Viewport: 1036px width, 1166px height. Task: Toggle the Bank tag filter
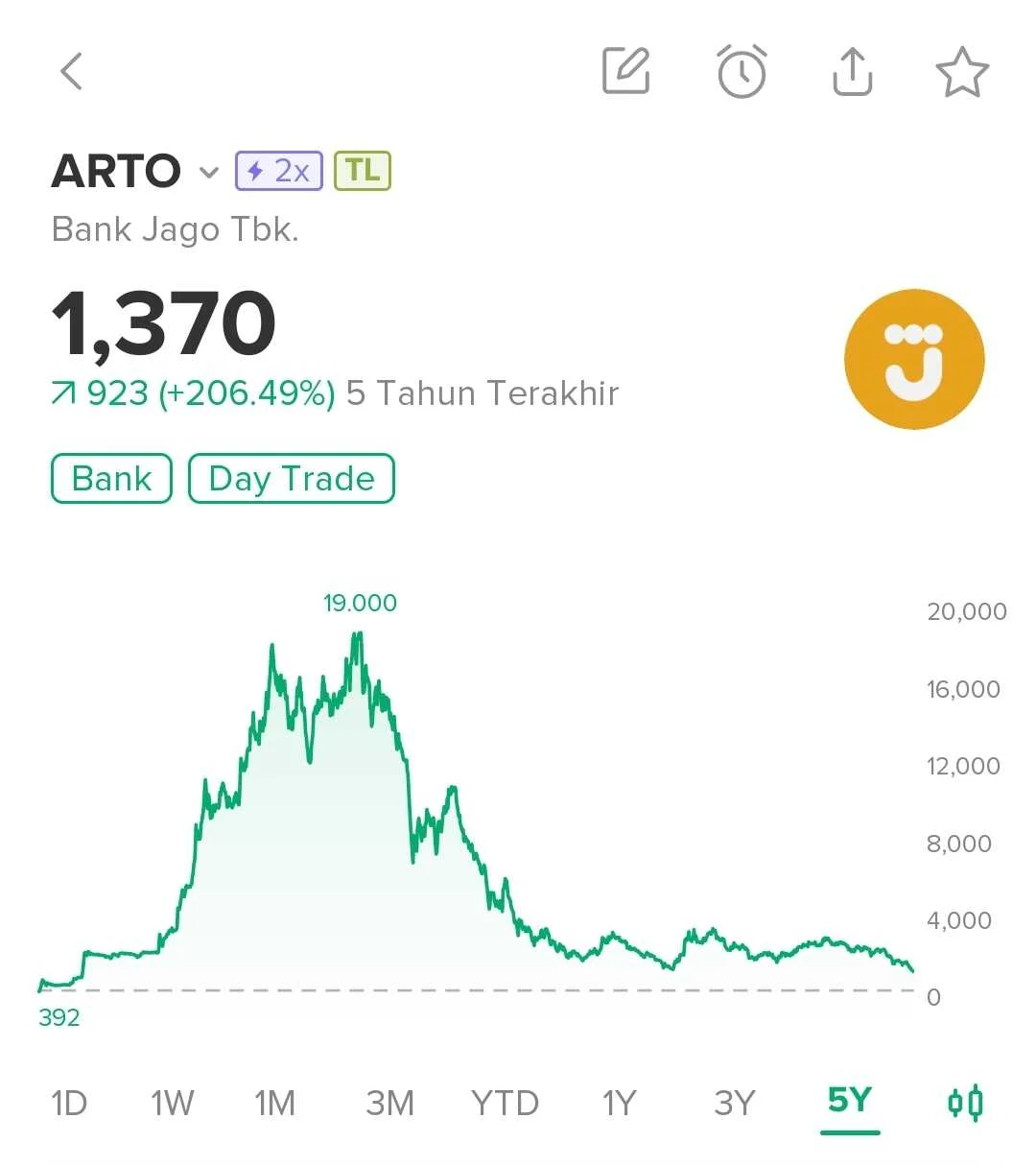tap(110, 478)
